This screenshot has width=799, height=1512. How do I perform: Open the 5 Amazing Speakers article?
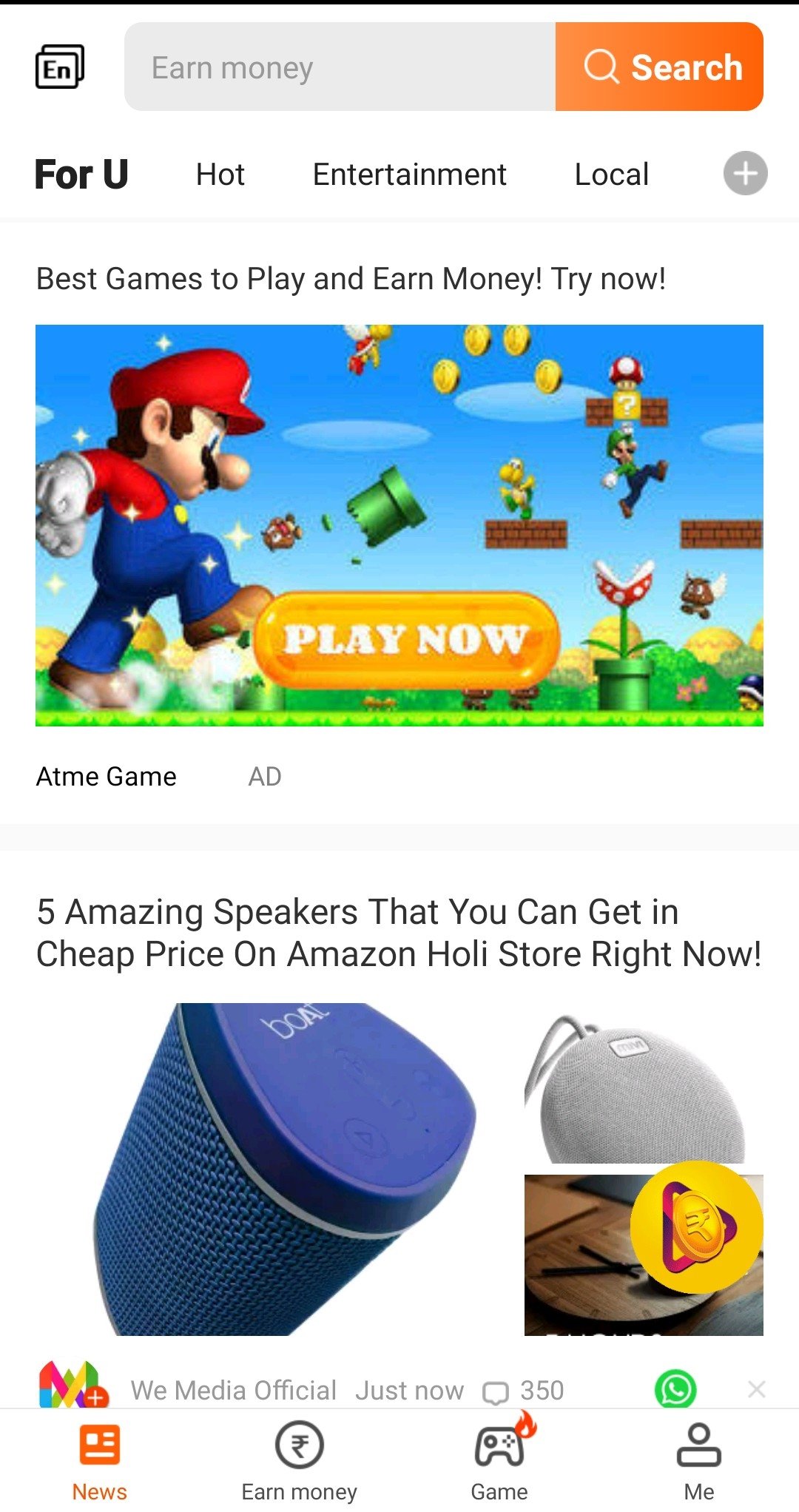pos(399,933)
